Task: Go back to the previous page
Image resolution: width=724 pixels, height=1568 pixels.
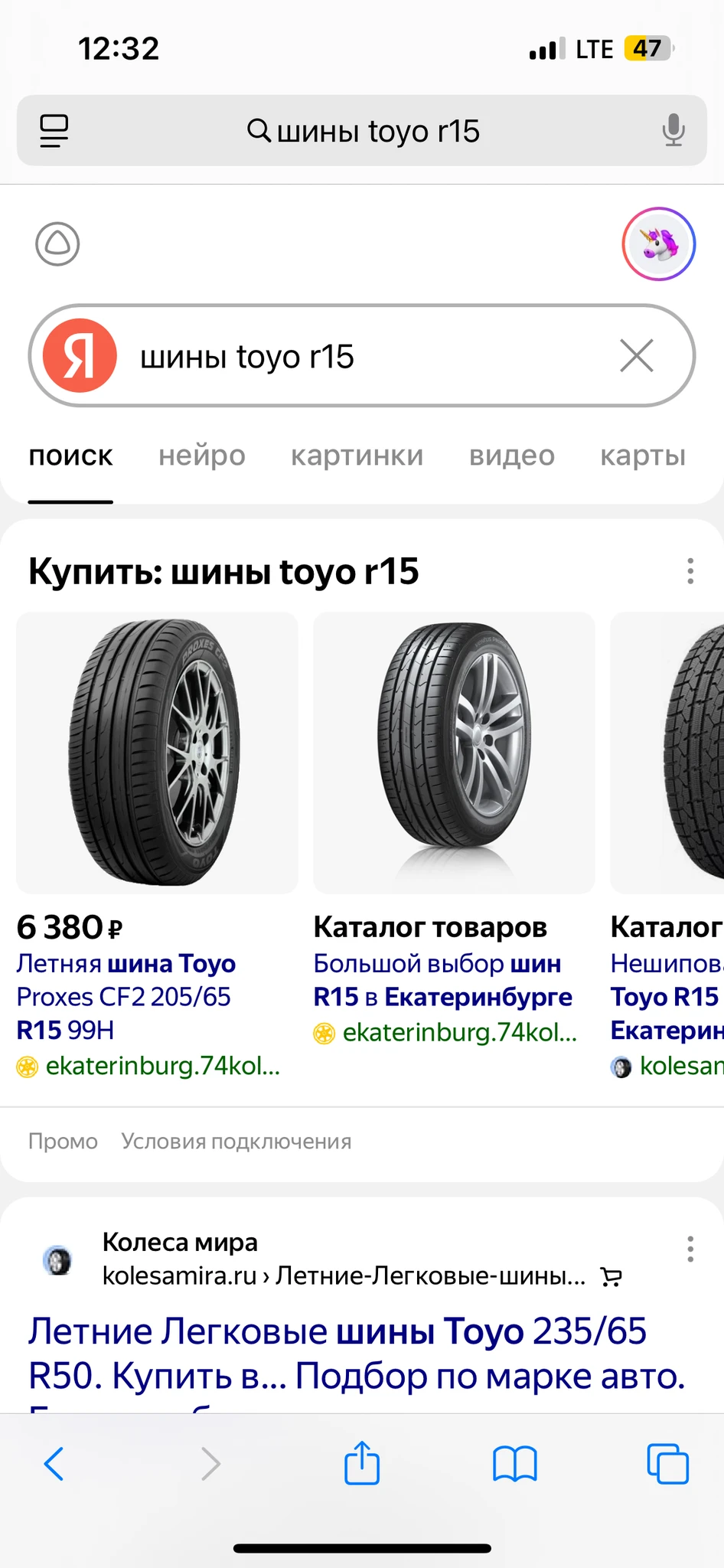Action: (54, 1464)
